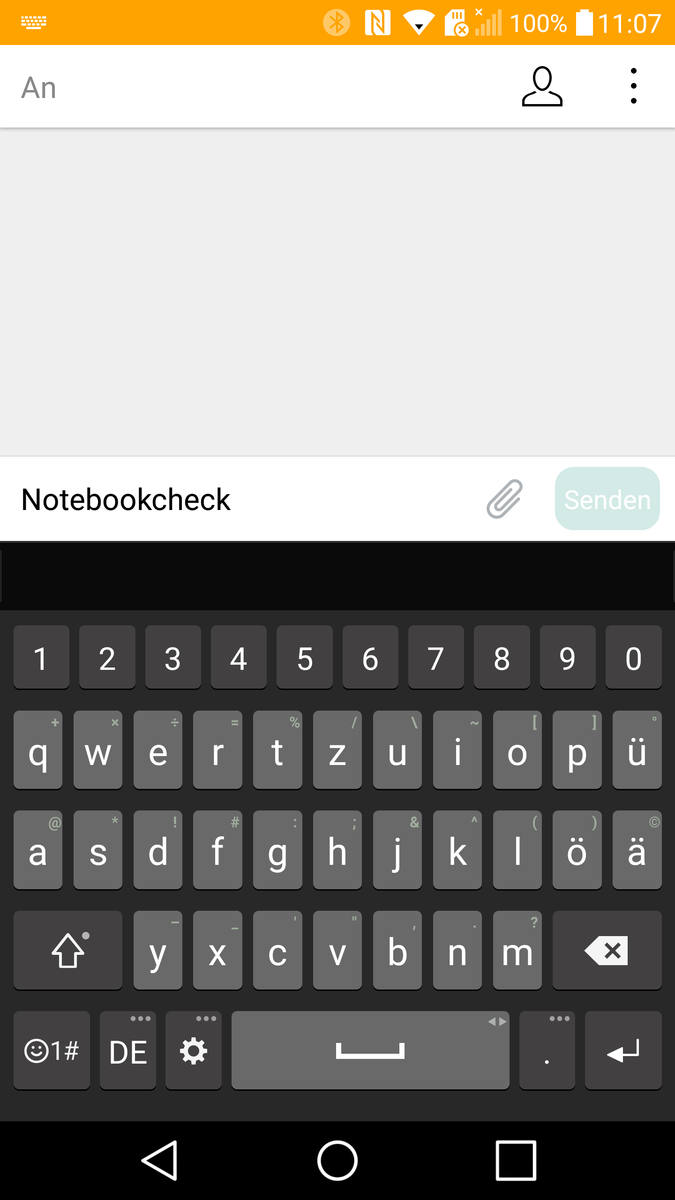675x1200 pixels.
Task: Tap the space bar
Action: [370, 1051]
